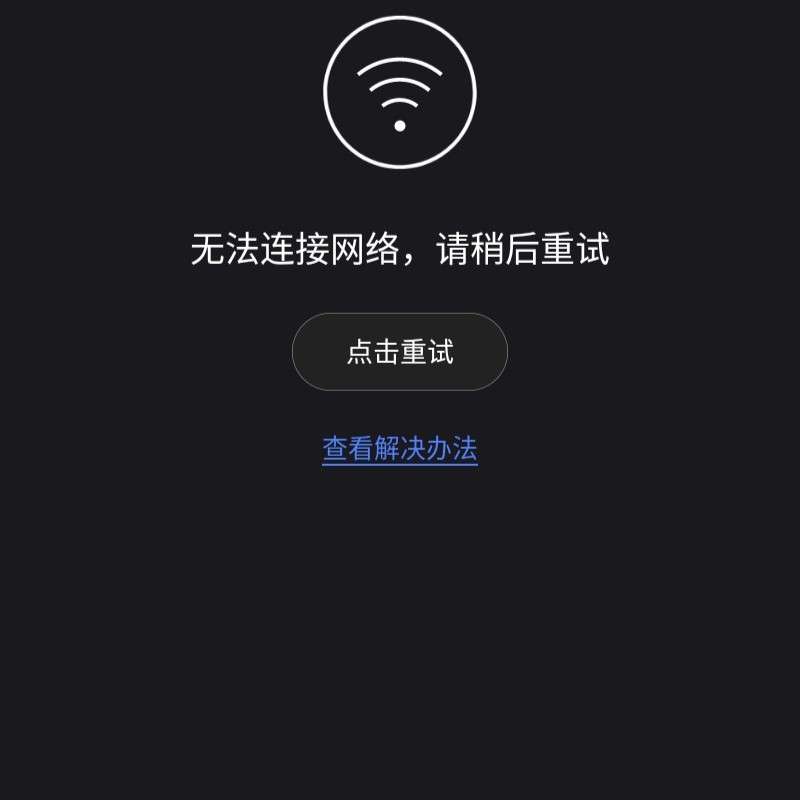The width and height of the screenshot is (800, 800).
Task: Open the 查看解决办法 link
Action: click(x=400, y=449)
